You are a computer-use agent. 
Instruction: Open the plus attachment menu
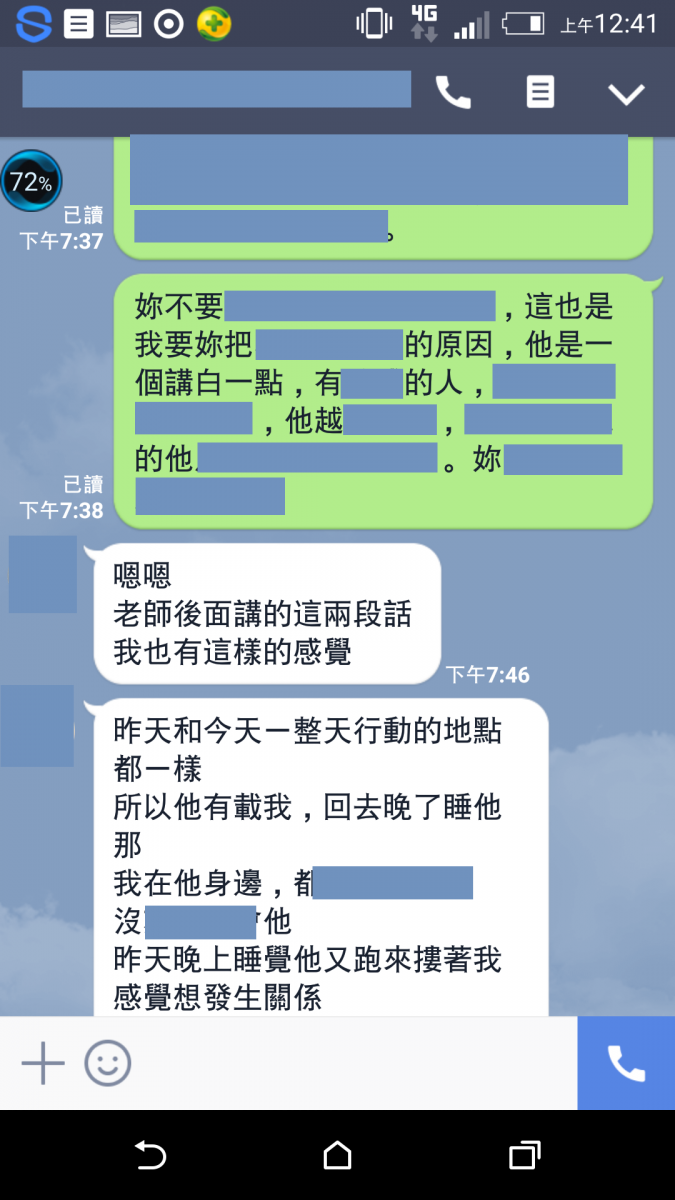coord(43,1063)
